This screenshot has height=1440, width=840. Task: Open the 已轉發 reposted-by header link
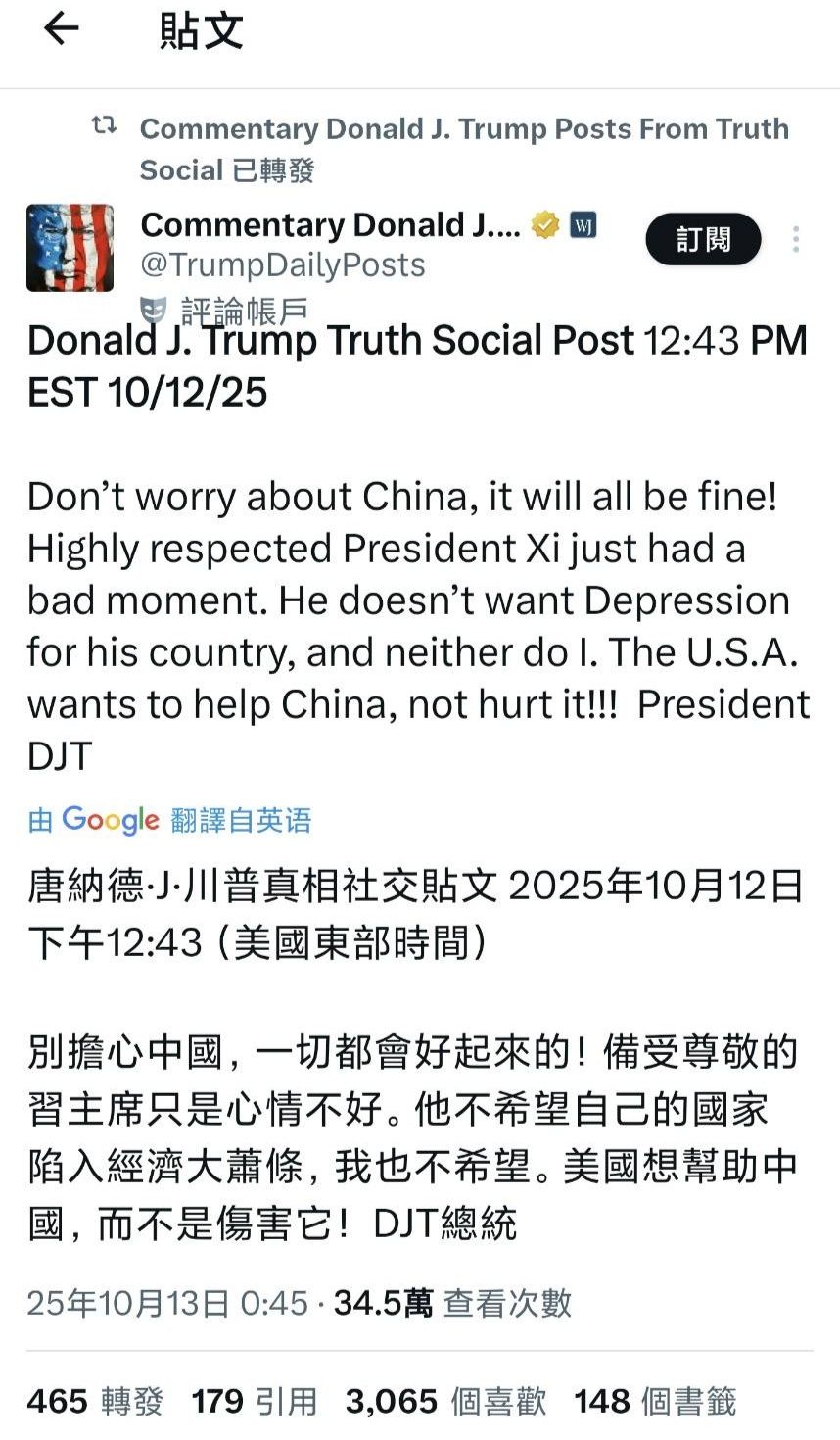point(463,148)
